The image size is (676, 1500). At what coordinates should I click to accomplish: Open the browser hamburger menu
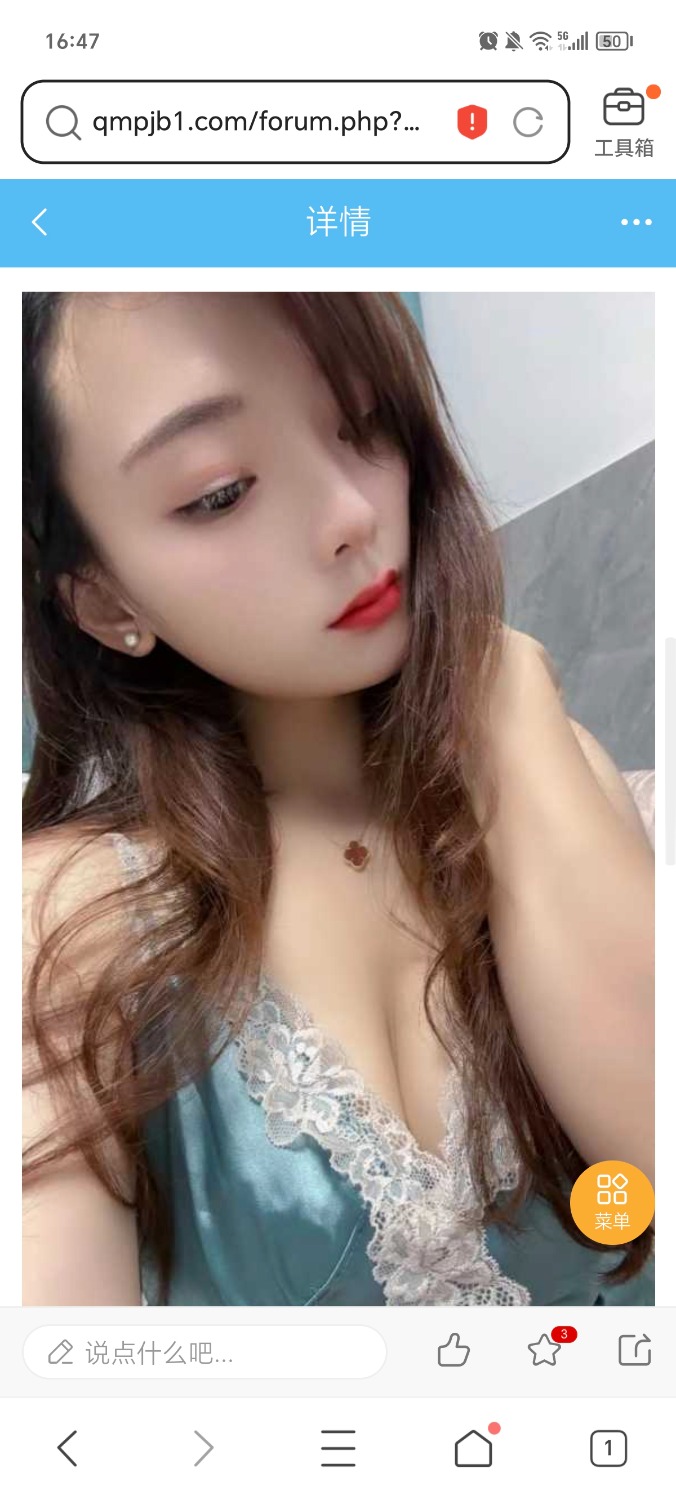point(338,1447)
